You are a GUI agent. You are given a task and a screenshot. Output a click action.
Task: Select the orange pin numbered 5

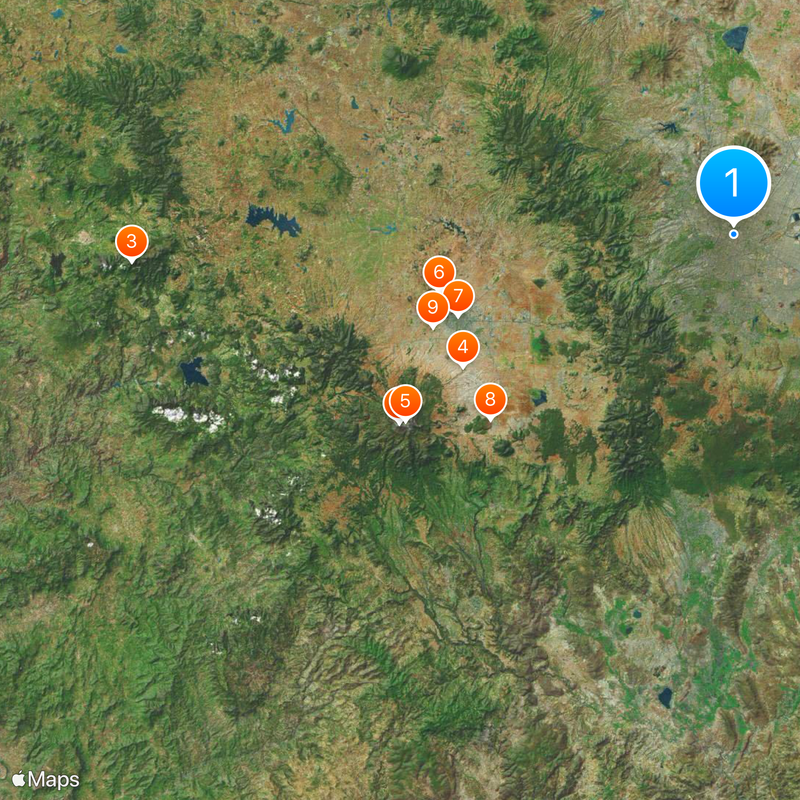coord(406,401)
